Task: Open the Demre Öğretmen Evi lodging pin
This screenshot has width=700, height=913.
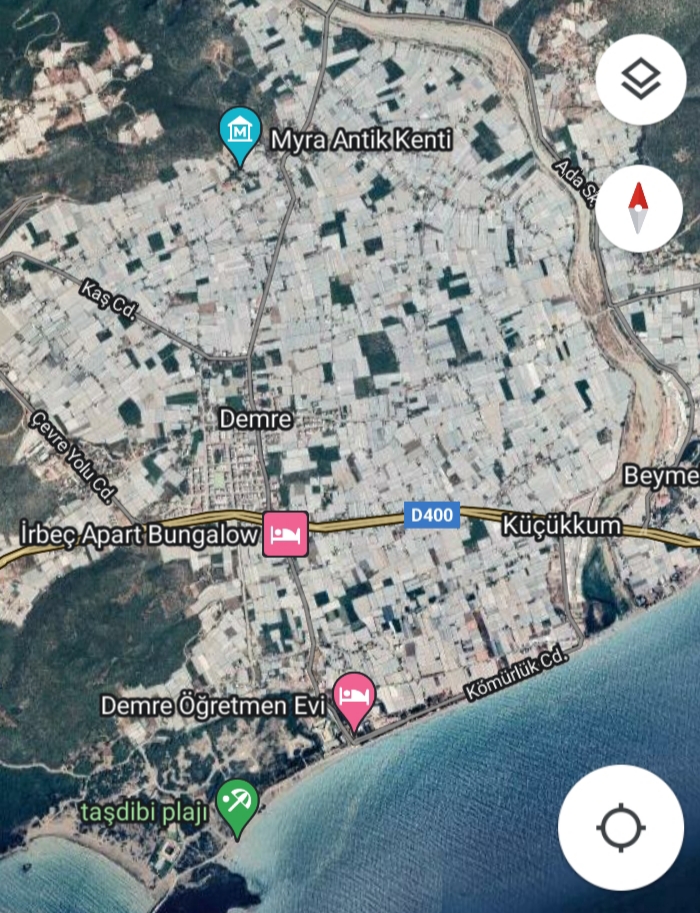Action: (x=354, y=697)
